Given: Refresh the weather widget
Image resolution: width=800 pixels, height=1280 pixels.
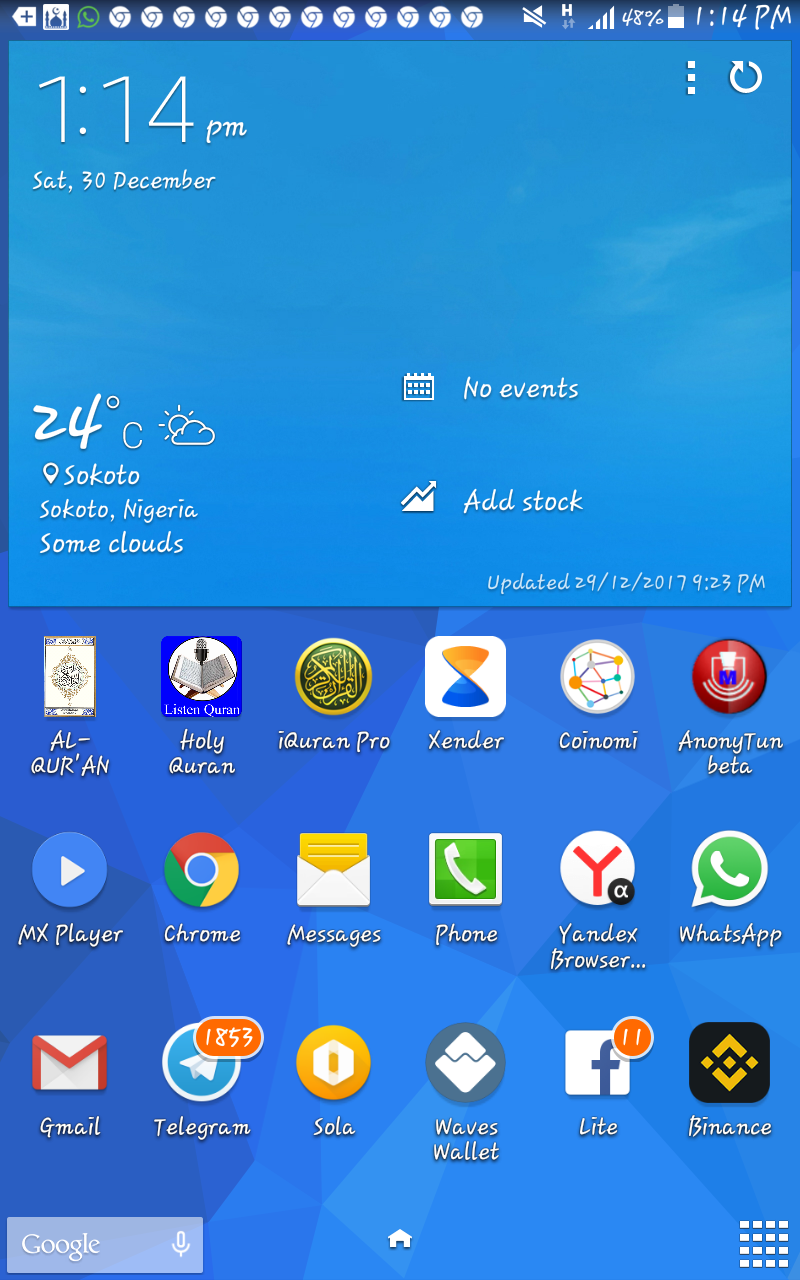Looking at the screenshot, I should click(745, 78).
